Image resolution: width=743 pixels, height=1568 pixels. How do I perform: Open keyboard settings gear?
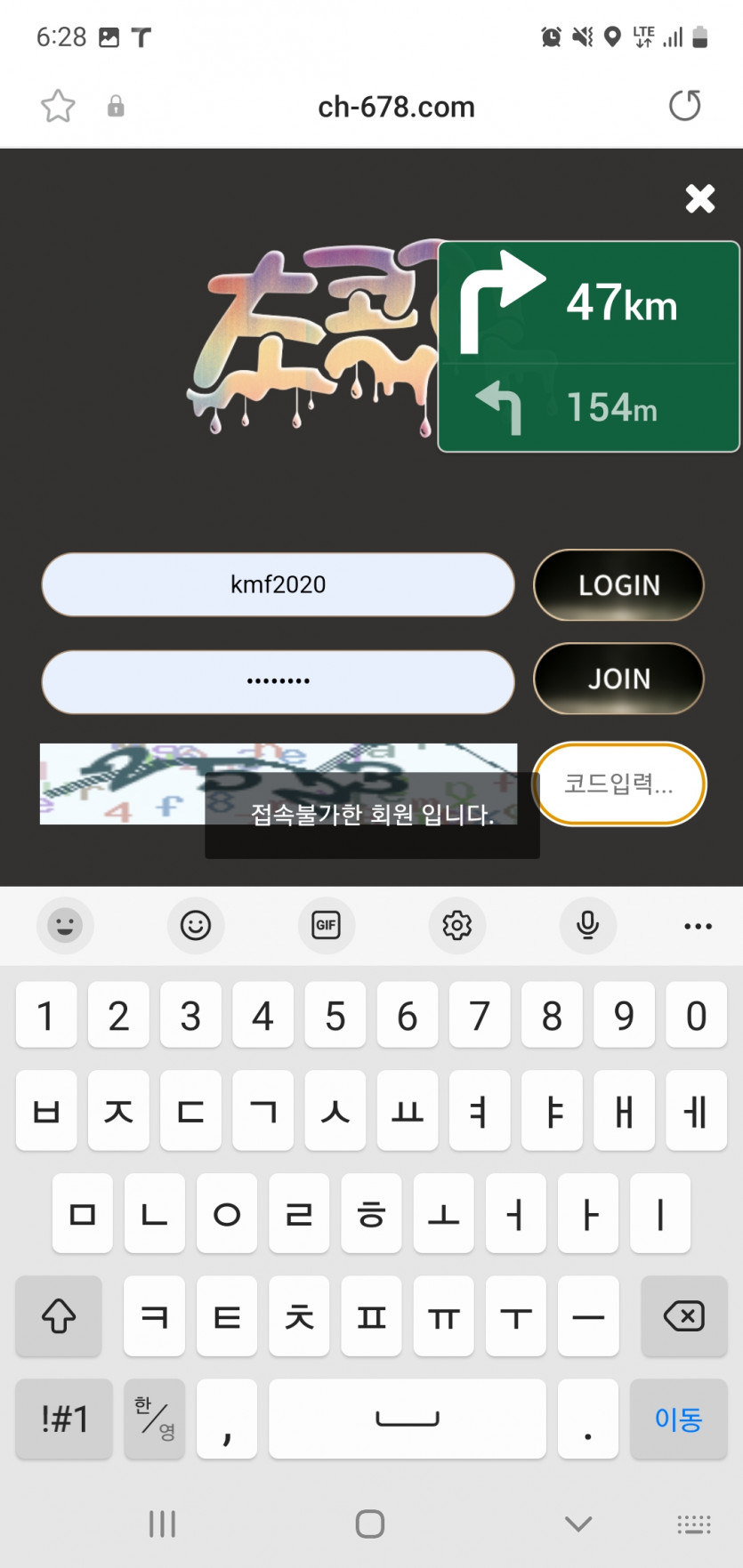point(457,925)
